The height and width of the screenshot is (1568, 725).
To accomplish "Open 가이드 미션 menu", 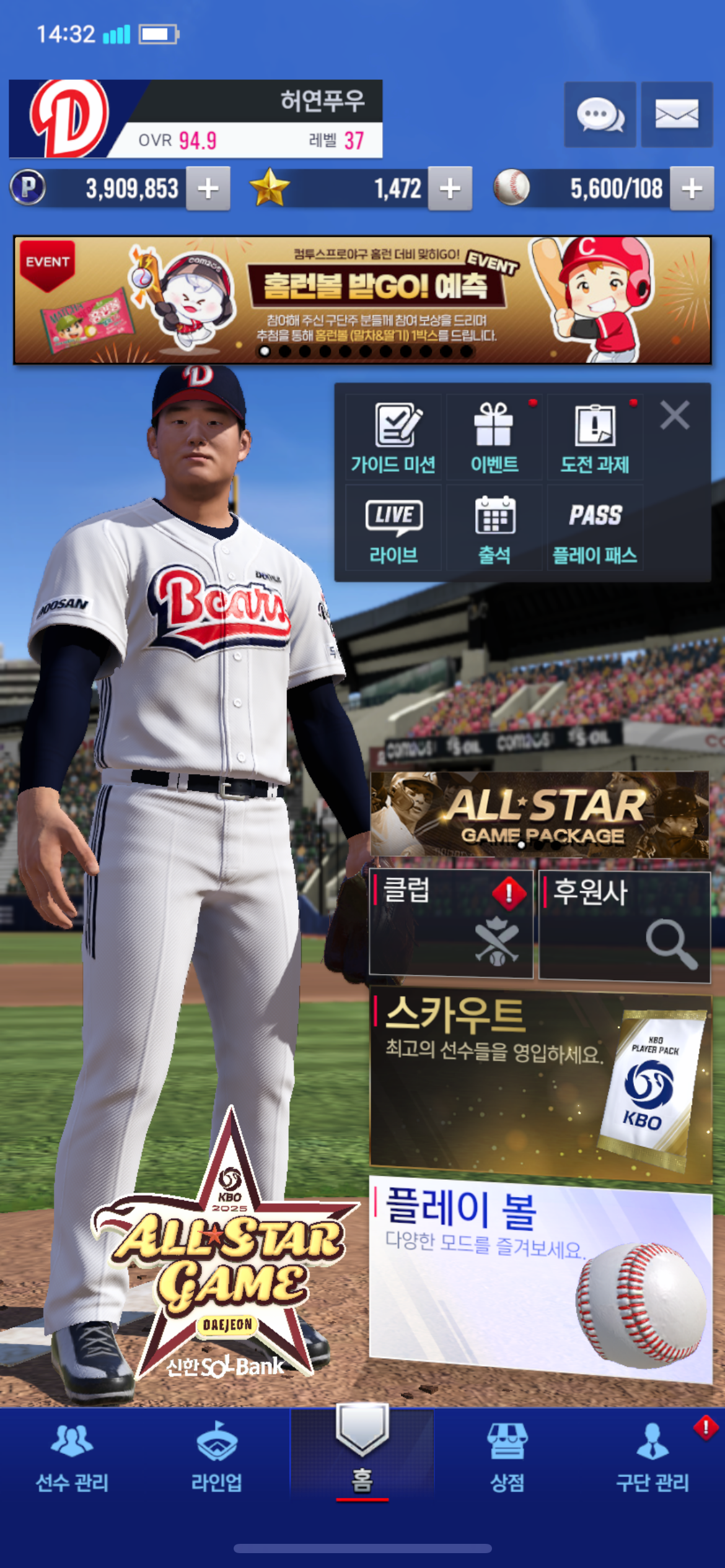I will click(393, 437).
